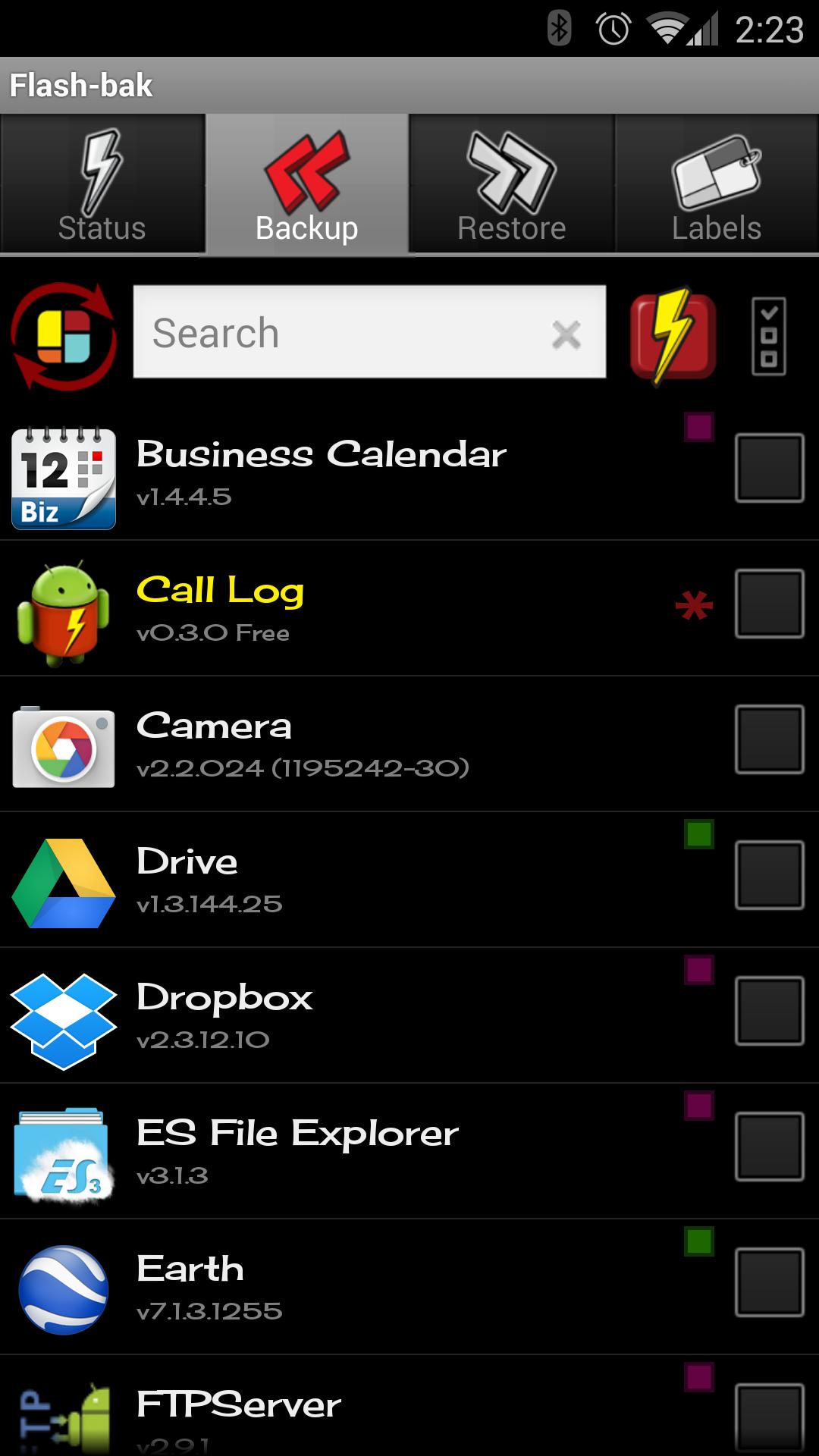Tap the red lightning bolt backup icon
This screenshot has width=819, height=1456.
click(x=673, y=334)
